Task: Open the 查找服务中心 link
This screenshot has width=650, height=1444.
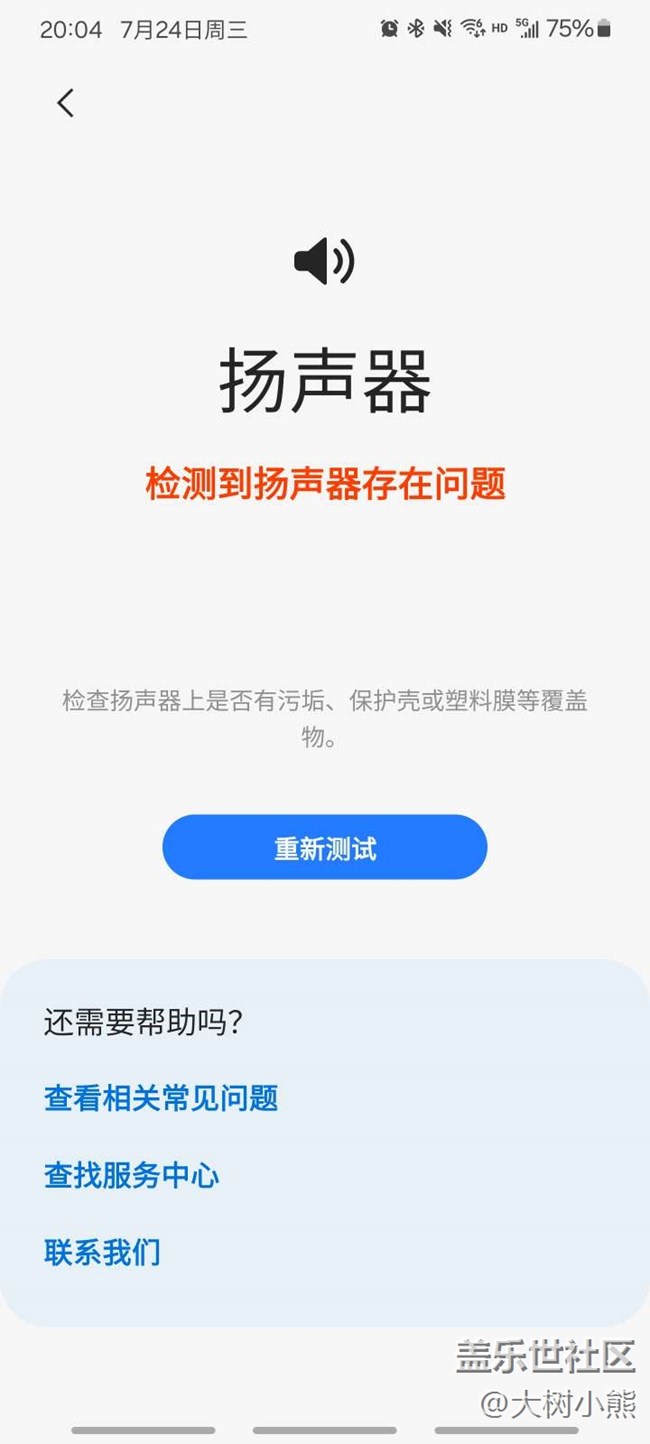Action: [x=132, y=1175]
